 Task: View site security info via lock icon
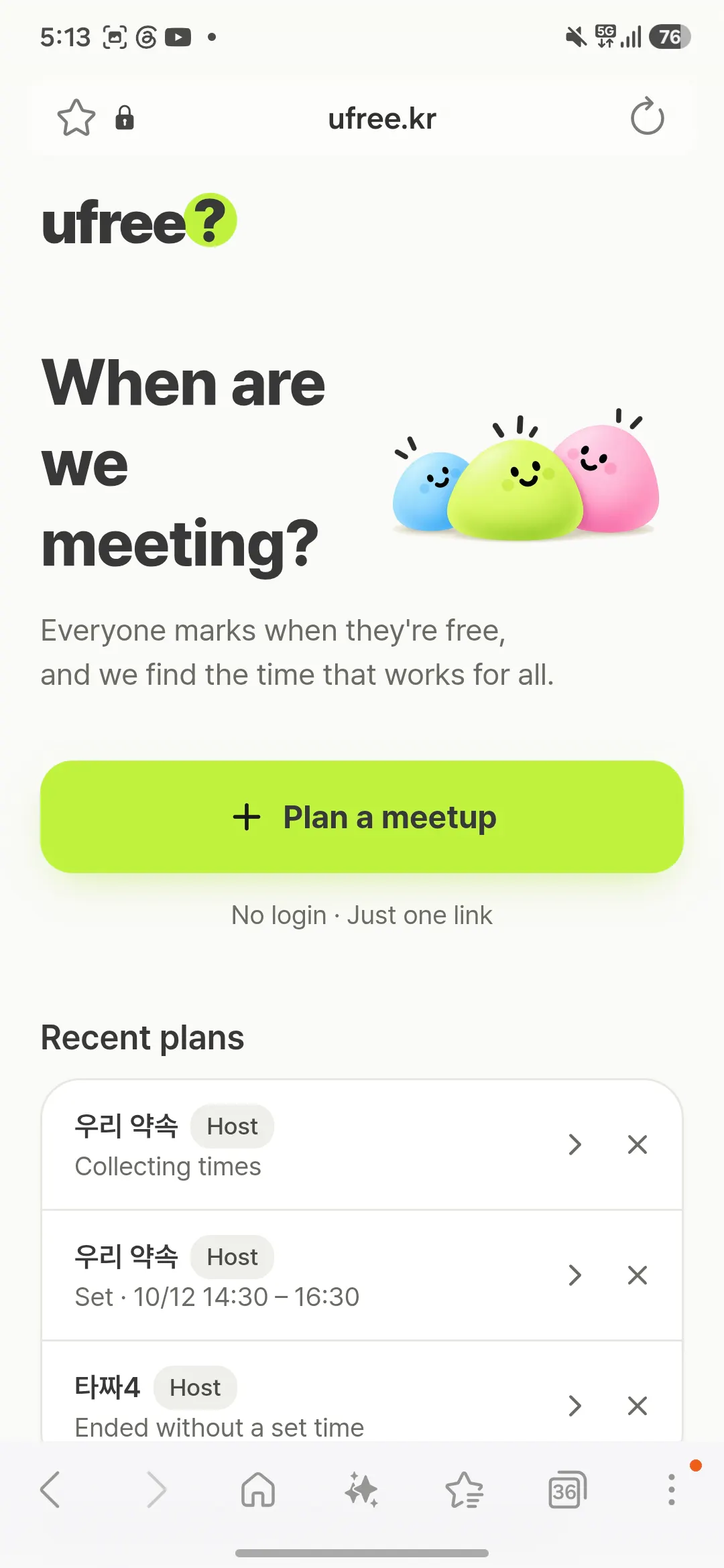click(125, 117)
